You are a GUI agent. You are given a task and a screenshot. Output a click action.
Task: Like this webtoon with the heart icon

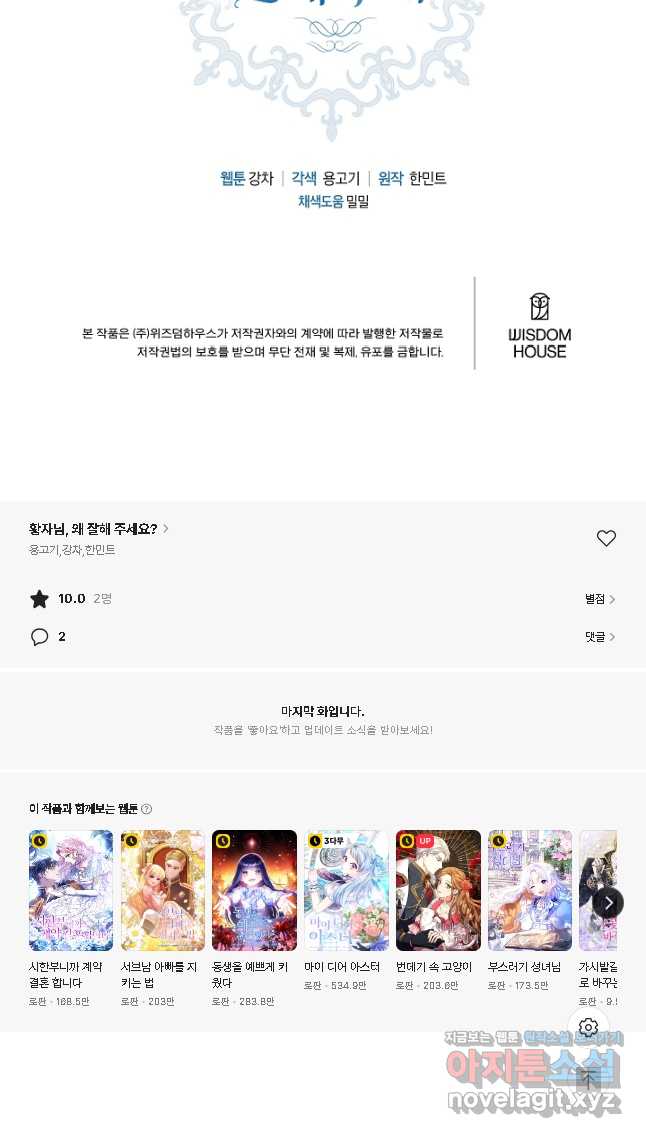pyautogui.click(x=606, y=538)
